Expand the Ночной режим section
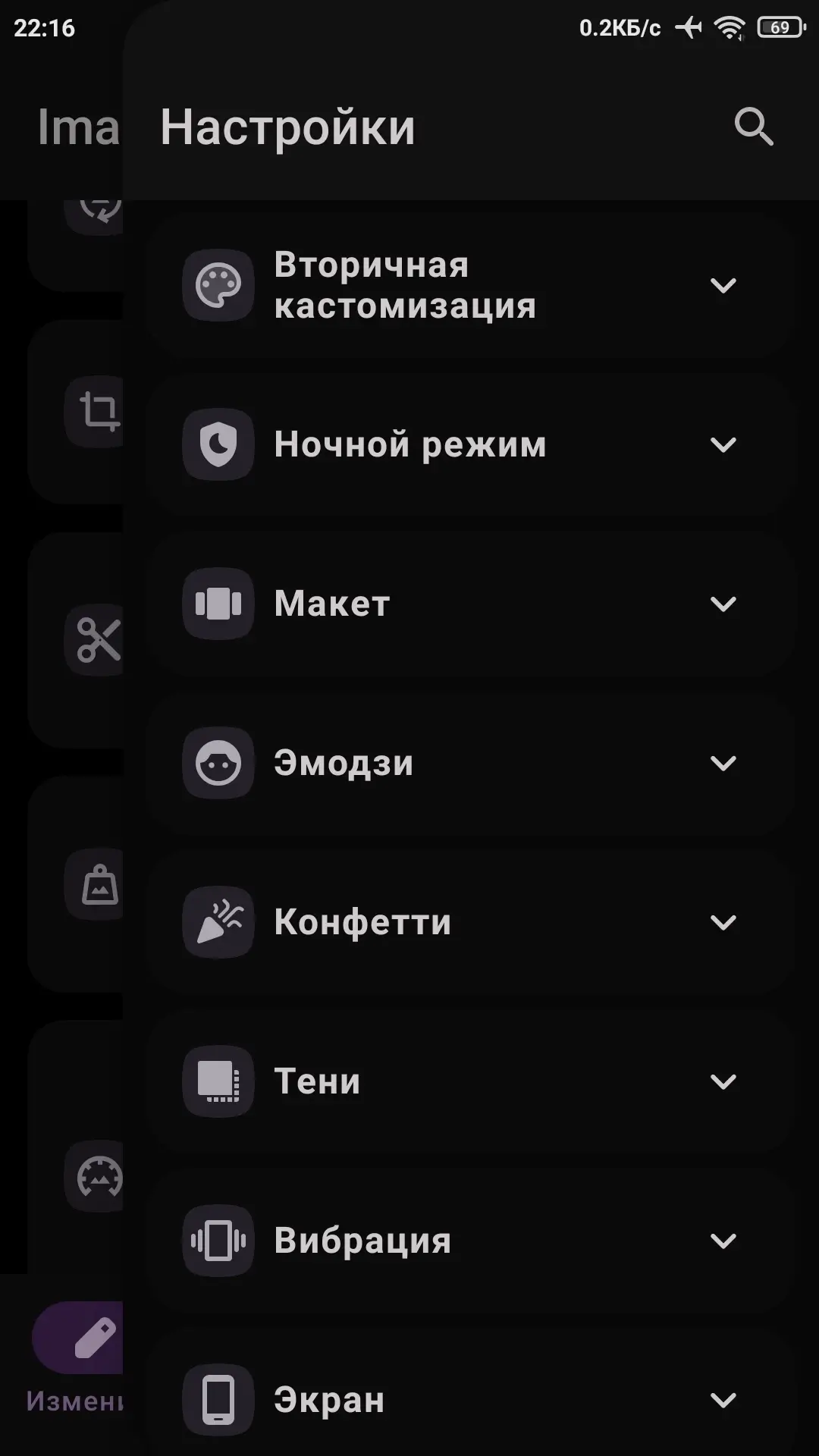This screenshot has height=1456, width=819. click(x=471, y=444)
